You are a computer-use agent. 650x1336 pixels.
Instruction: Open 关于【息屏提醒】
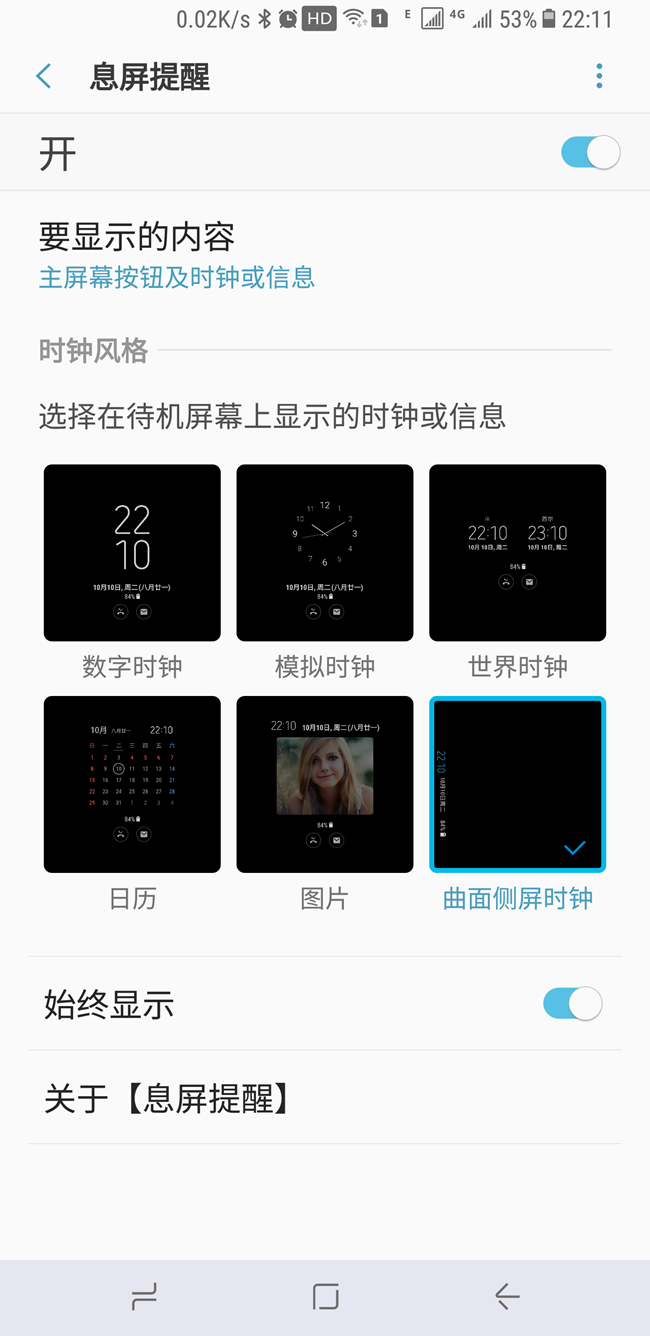pyautogui.click(x=168, y=1098)
